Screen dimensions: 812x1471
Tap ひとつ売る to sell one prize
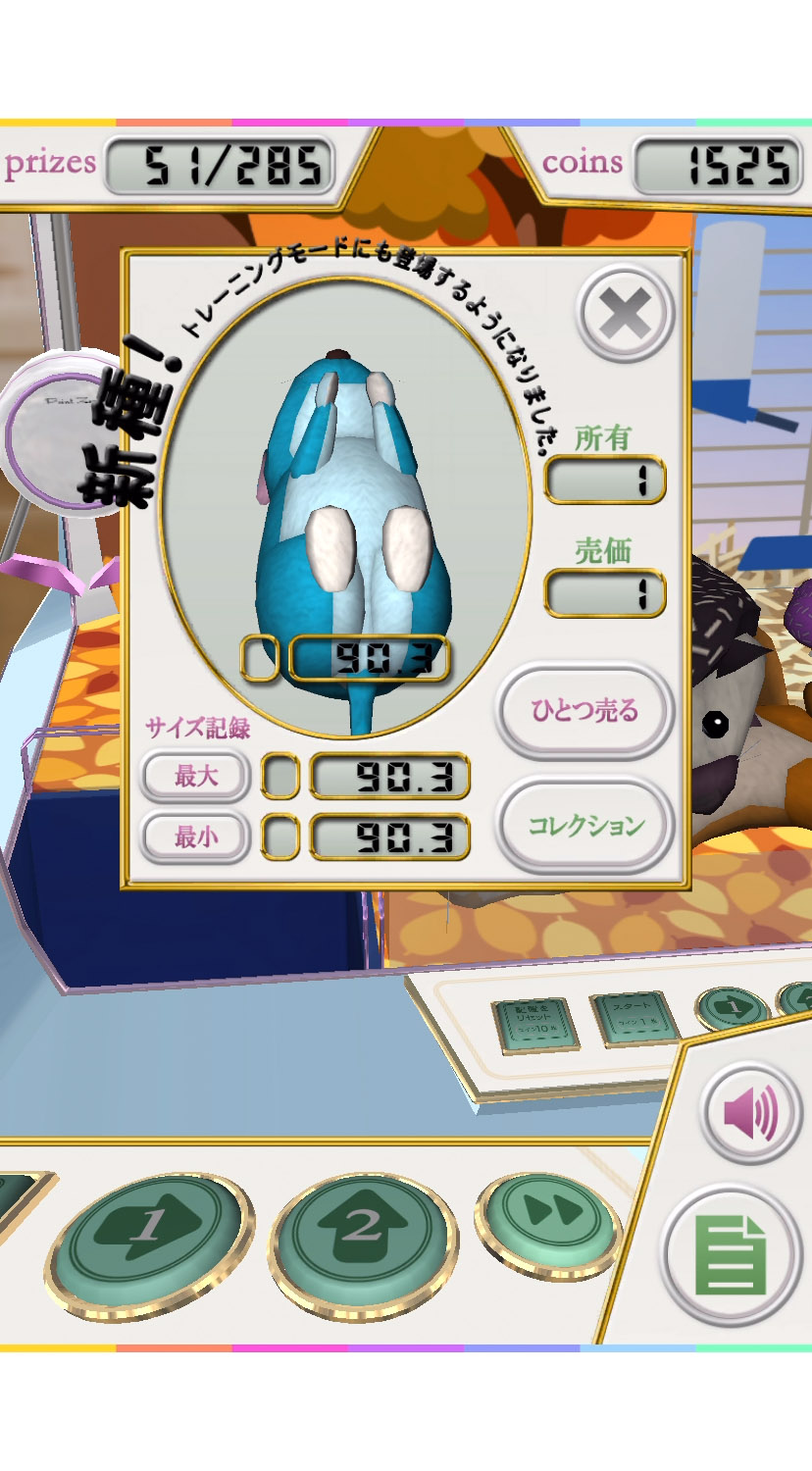tap(585, 710)
